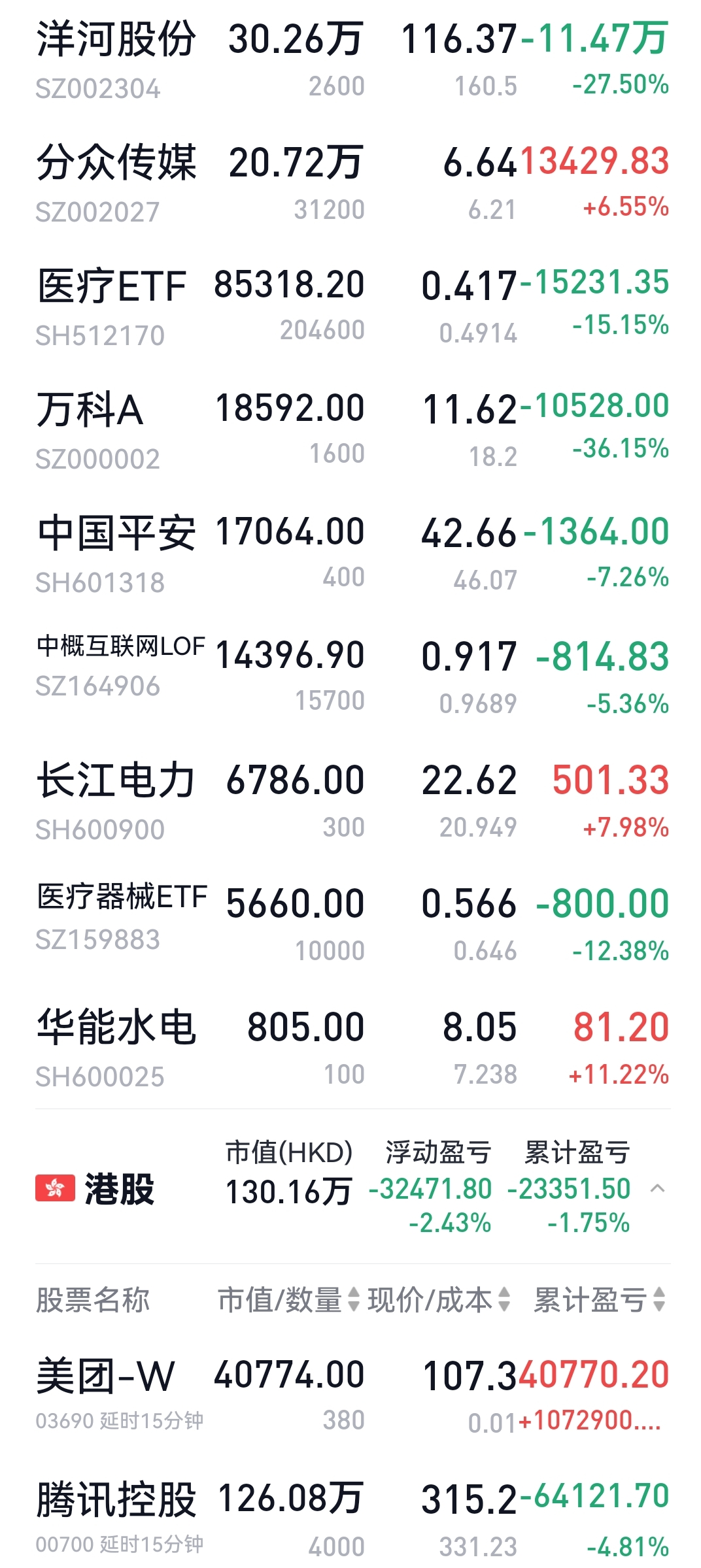Sort 港股 holdings by 累计盈亏

pos(599,1299)
